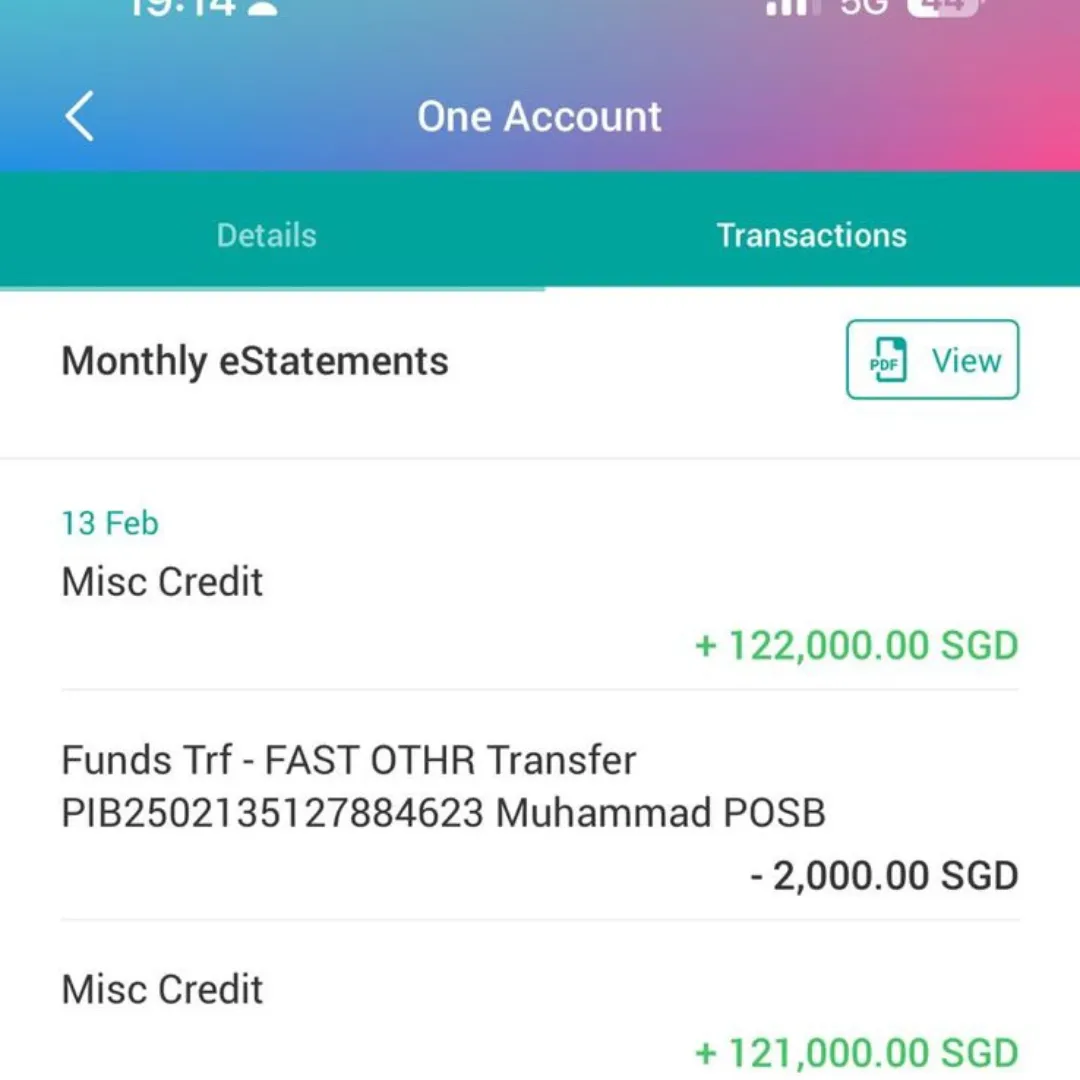Go back from One Account
This screenshot has height=1080, width=1080.
pyautogui.click(x=80, y=116)
